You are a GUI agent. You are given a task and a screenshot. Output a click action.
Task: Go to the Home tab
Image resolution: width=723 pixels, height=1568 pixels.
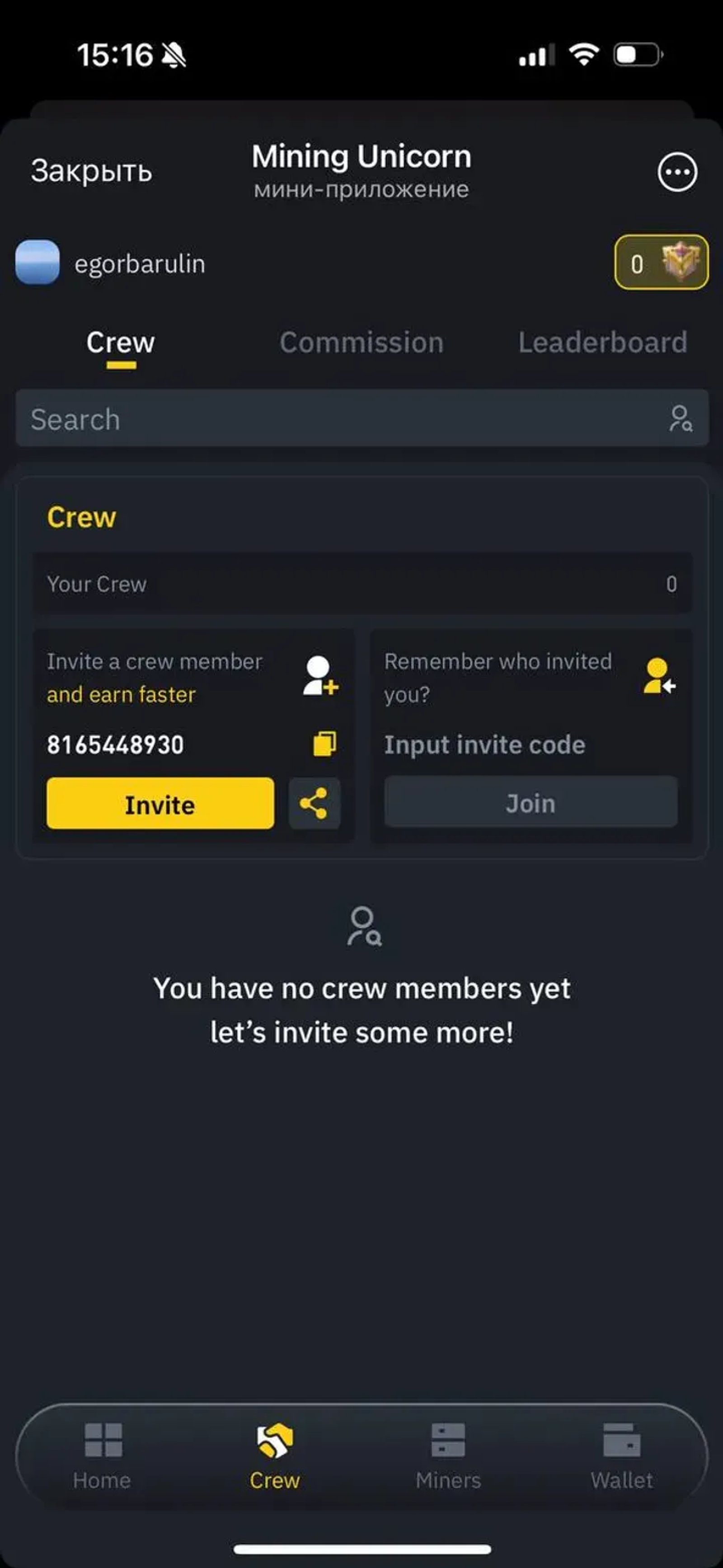pos(102,1455)
